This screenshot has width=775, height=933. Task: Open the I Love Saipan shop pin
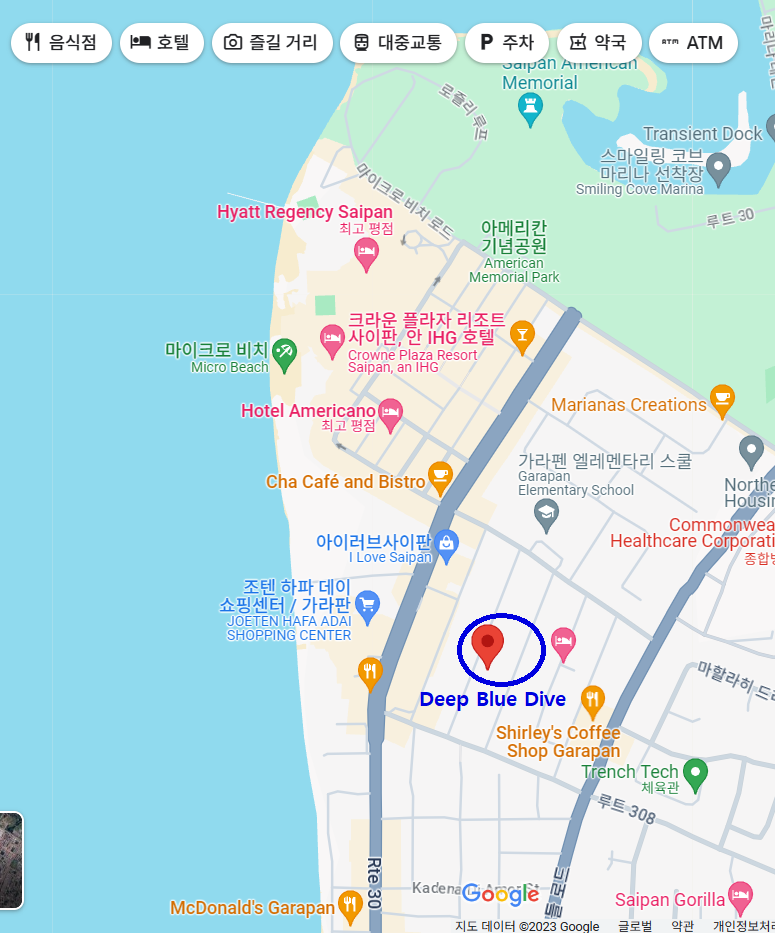click(446, 544)
